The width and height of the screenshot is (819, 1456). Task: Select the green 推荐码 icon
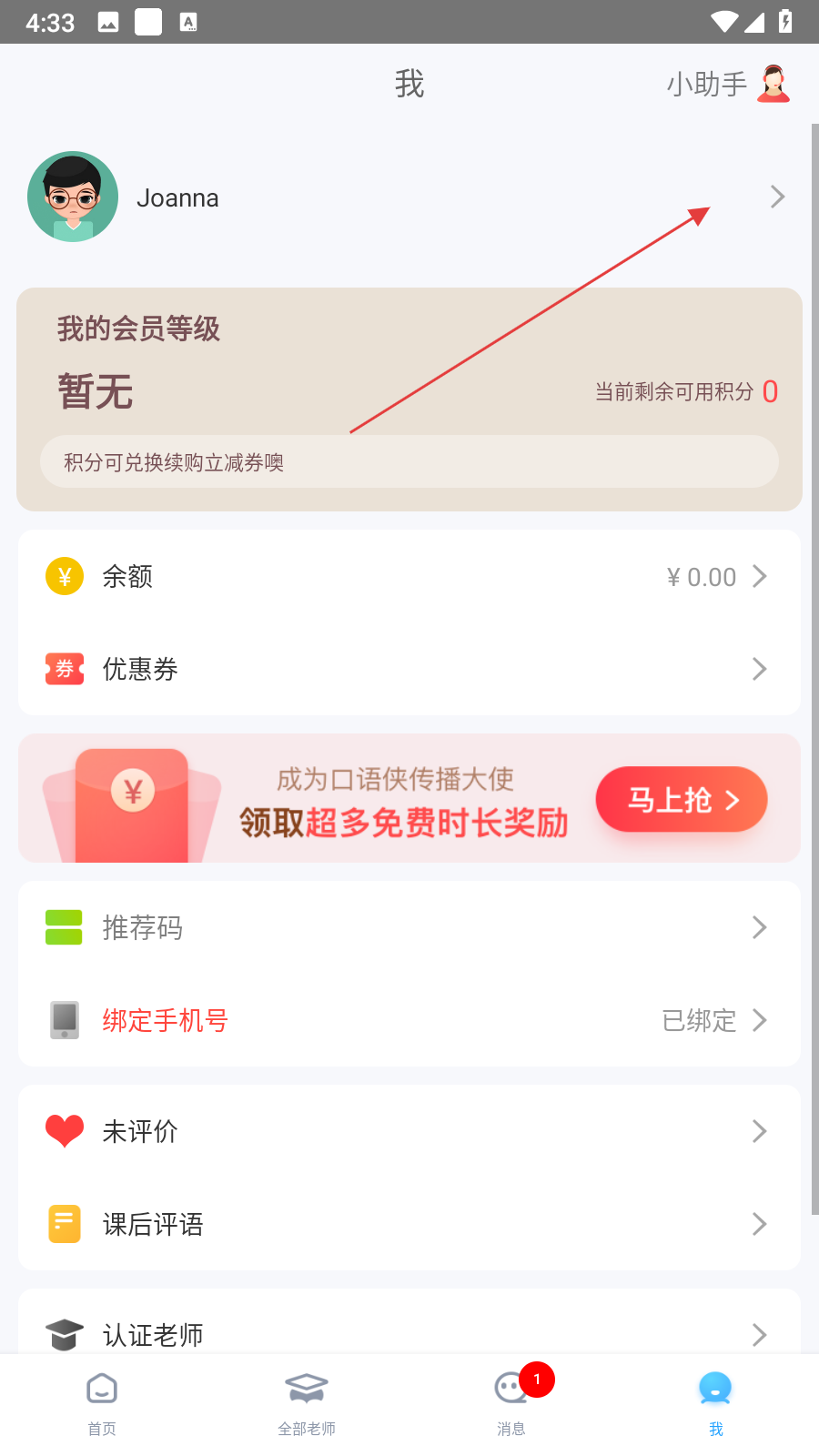pyautogui.click(x=64, y=926)
